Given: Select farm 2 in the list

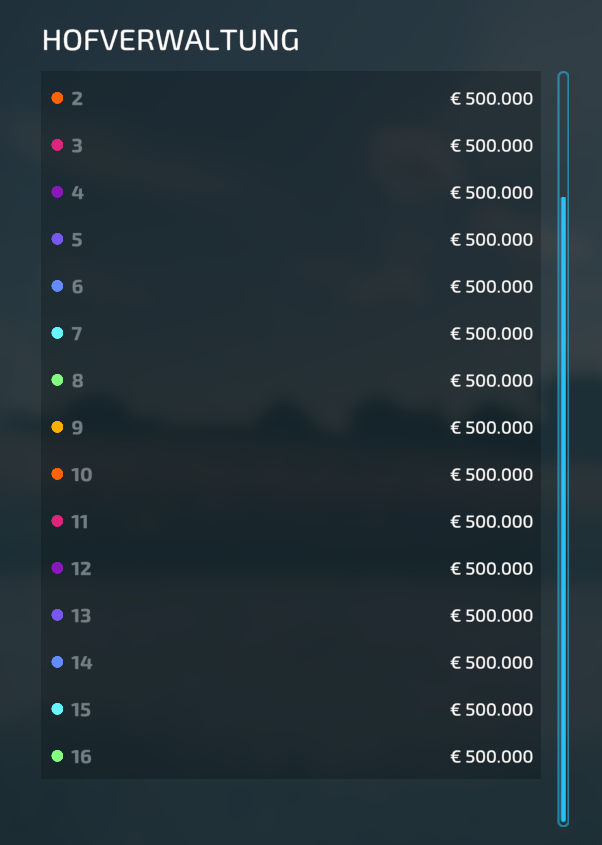Looking at the screenshot, I should pyautogui.click(x=291, y=98).
